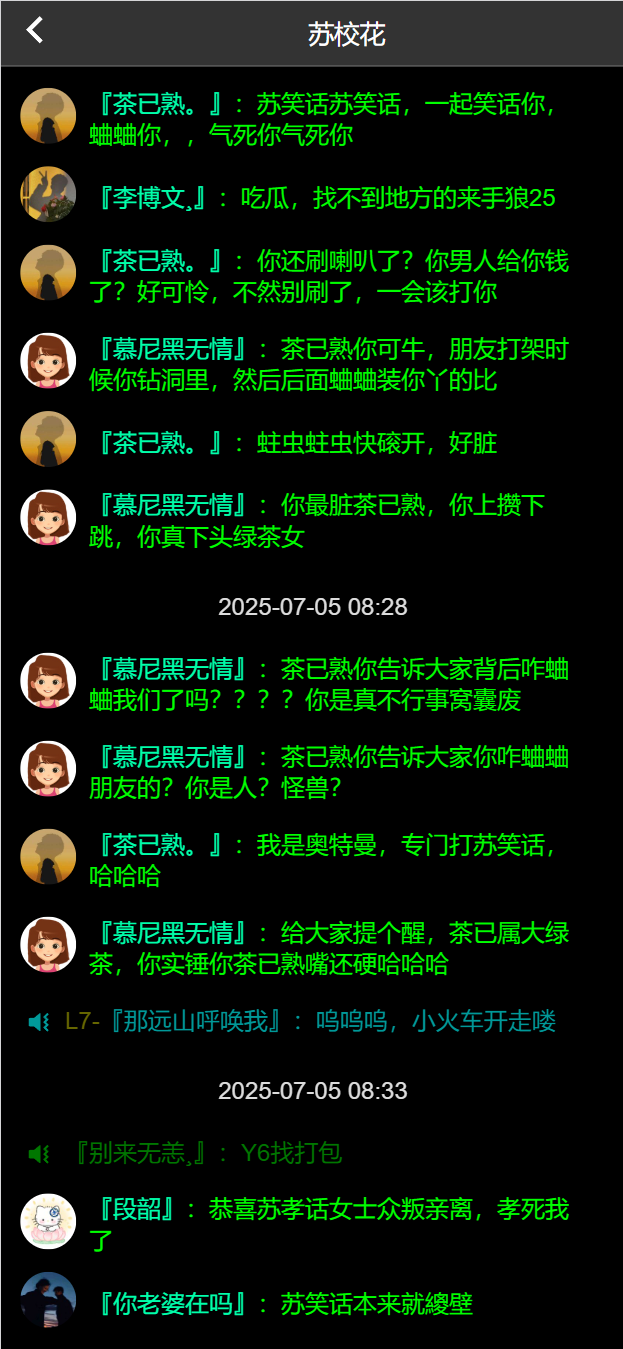Open 茶已熟's avatar on the 蛀虫蛀虫快磙开 message
This screenshot has height=1349, width=623.
(x=48, y=439)
